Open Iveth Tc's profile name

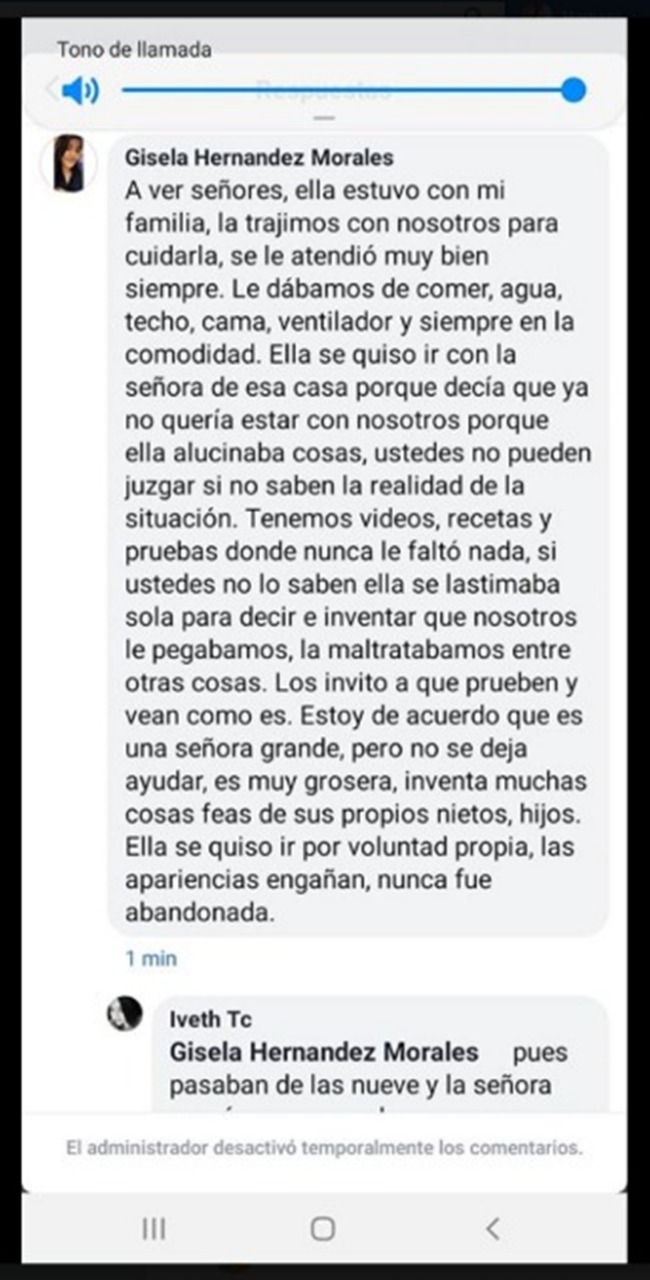210,1020
